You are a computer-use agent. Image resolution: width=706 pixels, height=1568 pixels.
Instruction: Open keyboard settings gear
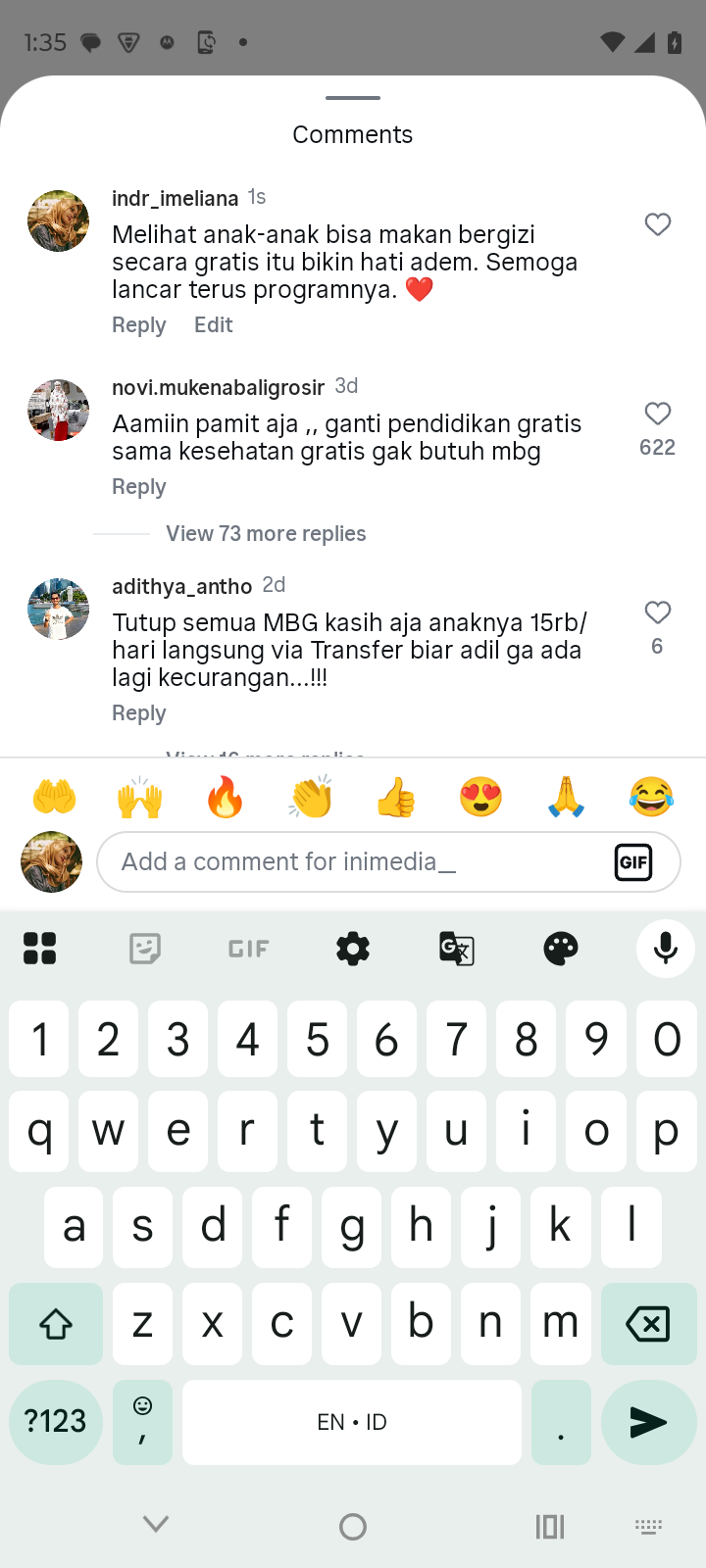(353, 949)
